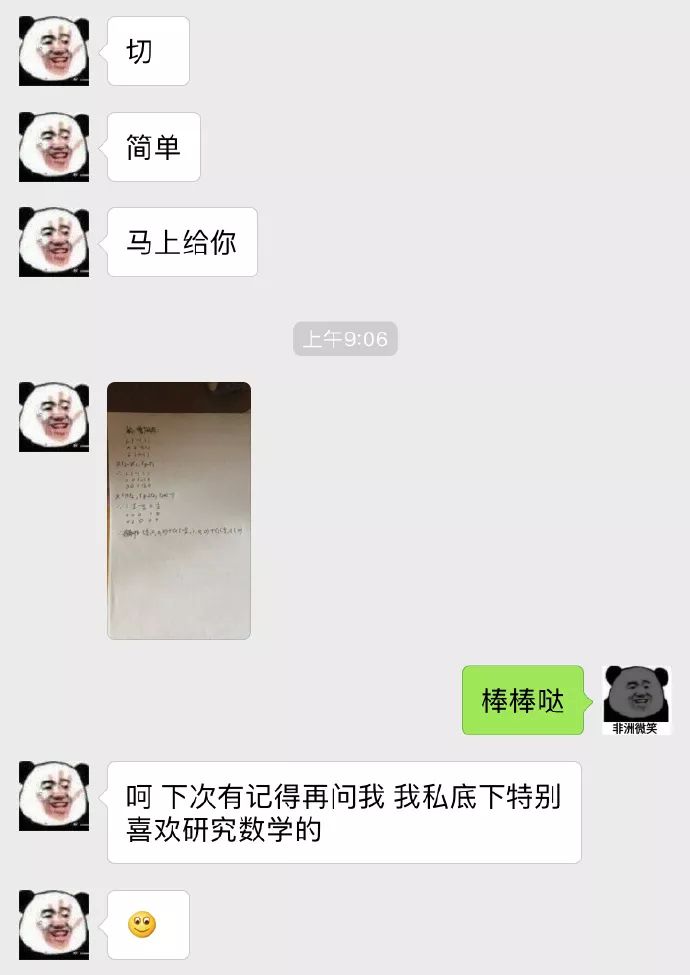Open contact avatar beside 马上给你 message
This screenshot has height=975, width=690.
(x=54, y=242)
